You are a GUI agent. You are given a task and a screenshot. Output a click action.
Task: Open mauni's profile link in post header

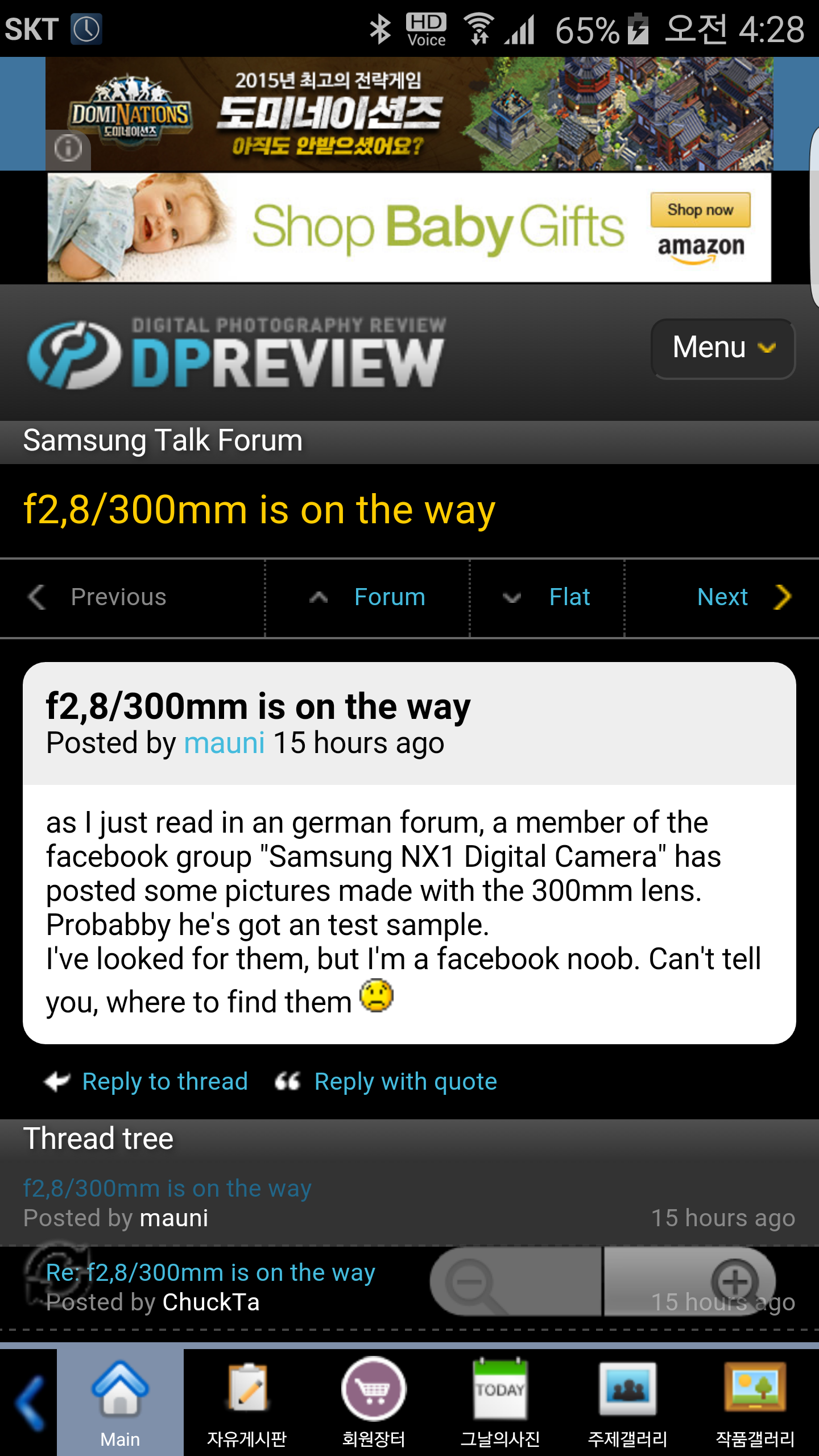click(x=224, y=743)
